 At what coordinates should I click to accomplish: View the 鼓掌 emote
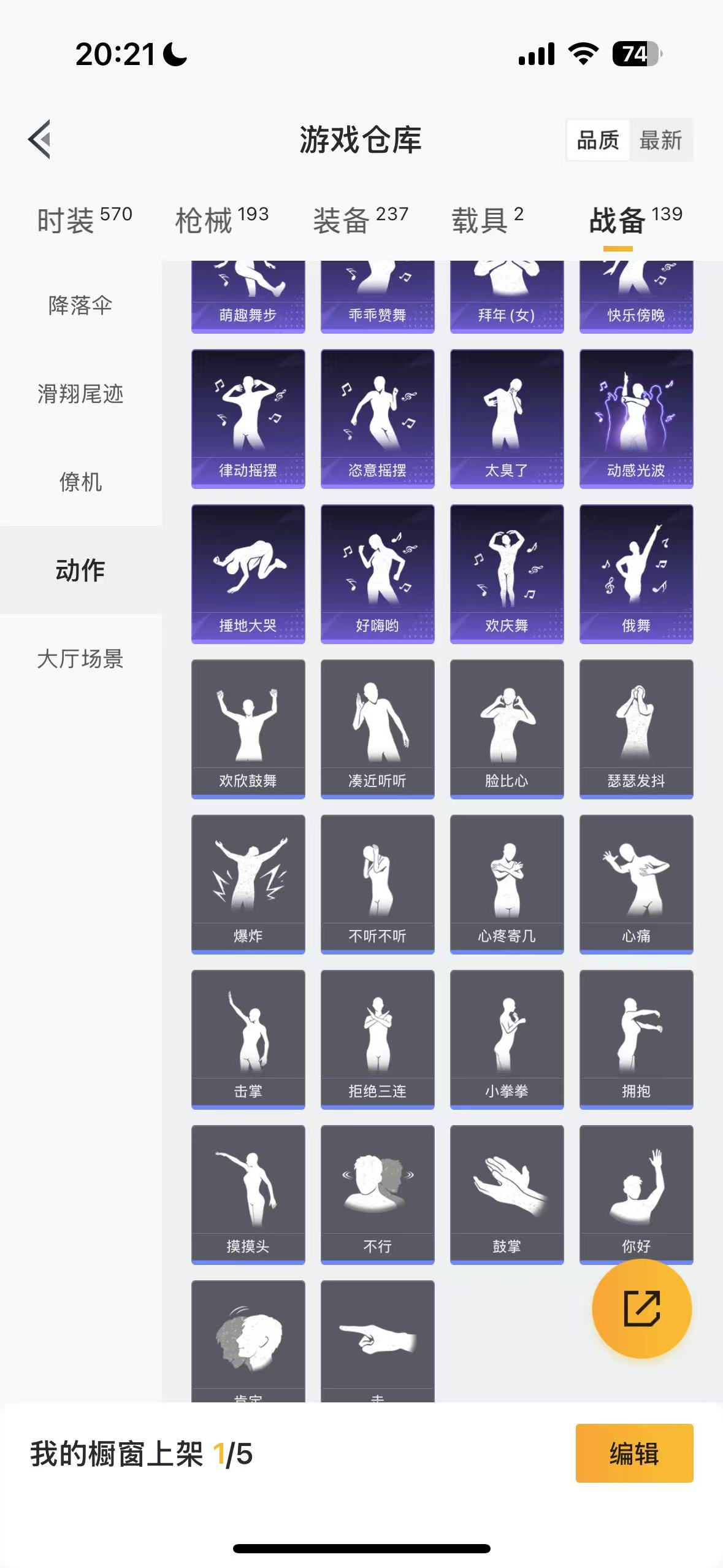coord(507,1194)
